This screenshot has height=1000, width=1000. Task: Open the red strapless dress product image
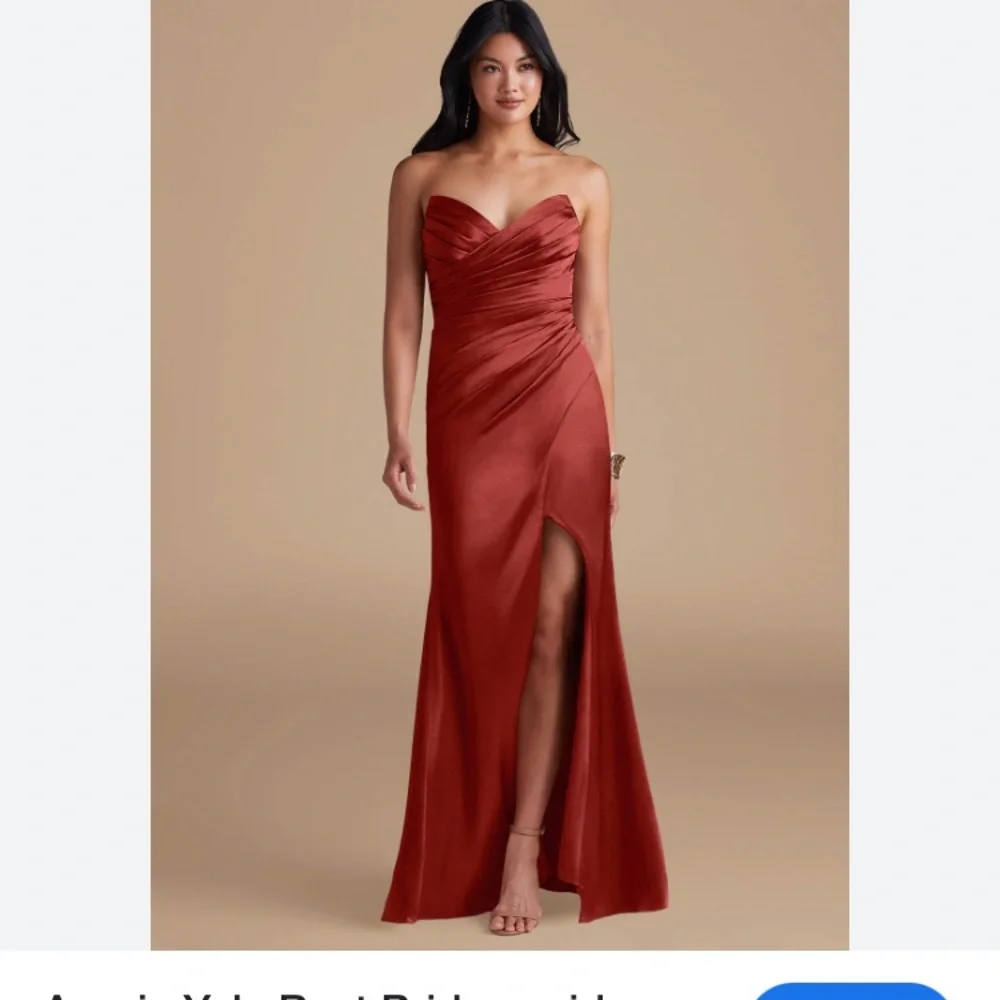tap(500, 475)
